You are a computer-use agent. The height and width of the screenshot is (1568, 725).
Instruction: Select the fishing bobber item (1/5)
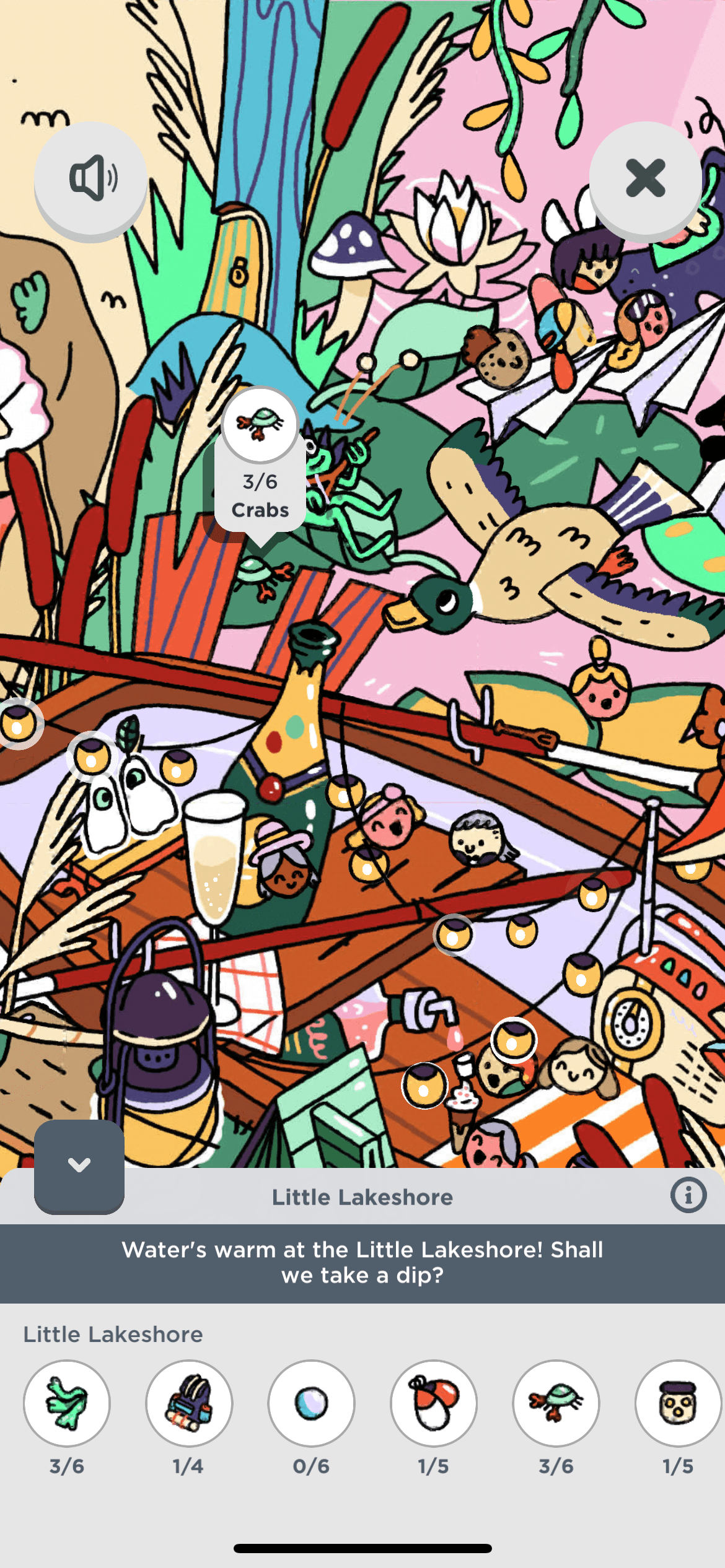coord(433,1403)
